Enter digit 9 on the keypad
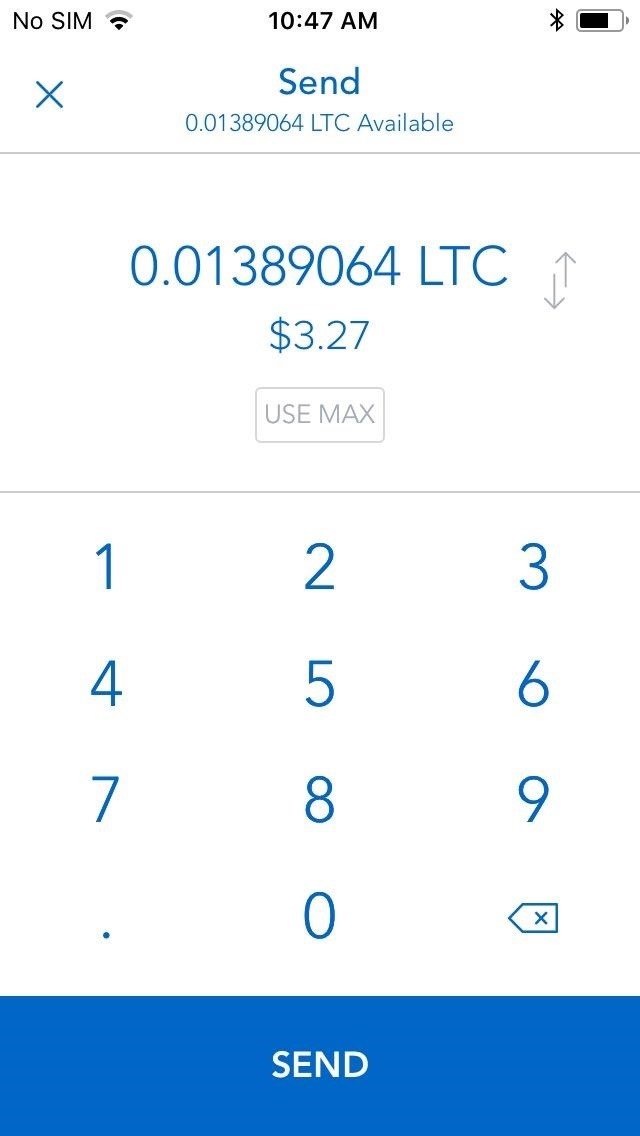The image size is (640, 1136). coord(533,800)
